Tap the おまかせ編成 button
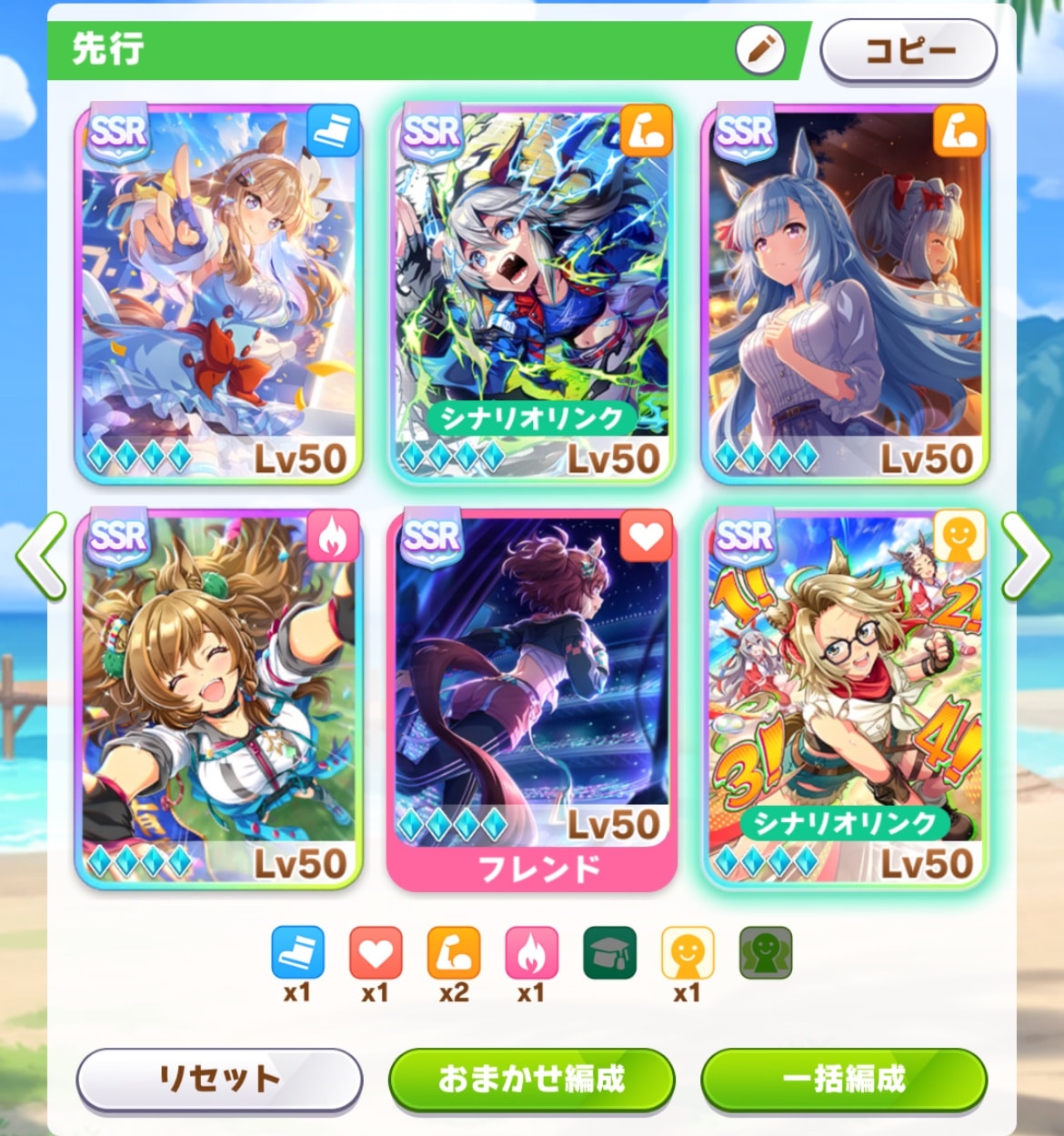1064x1136 pixels. pos(532,1080)
